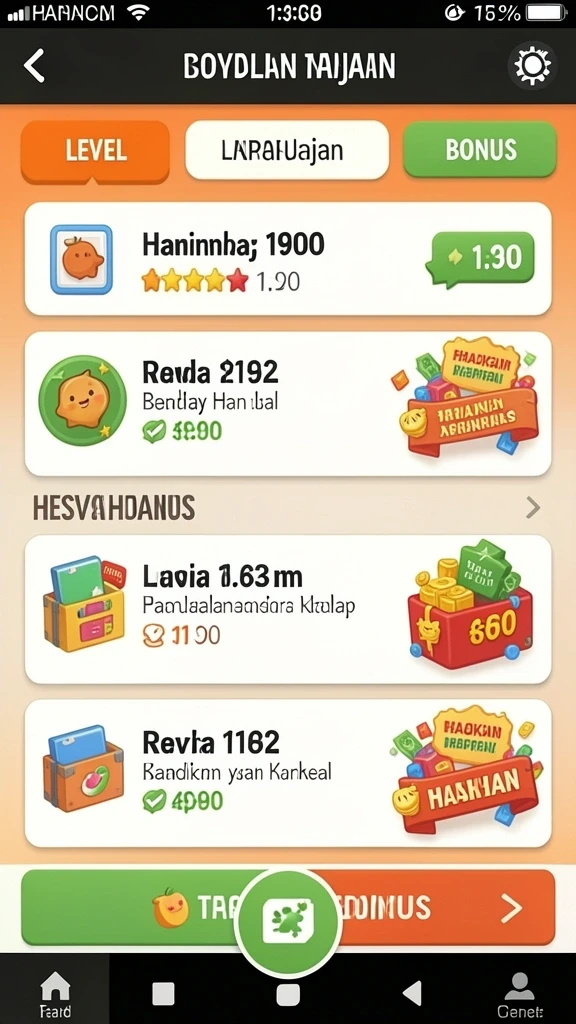Open the Revda 2192 card

click(x=288, y=404)
